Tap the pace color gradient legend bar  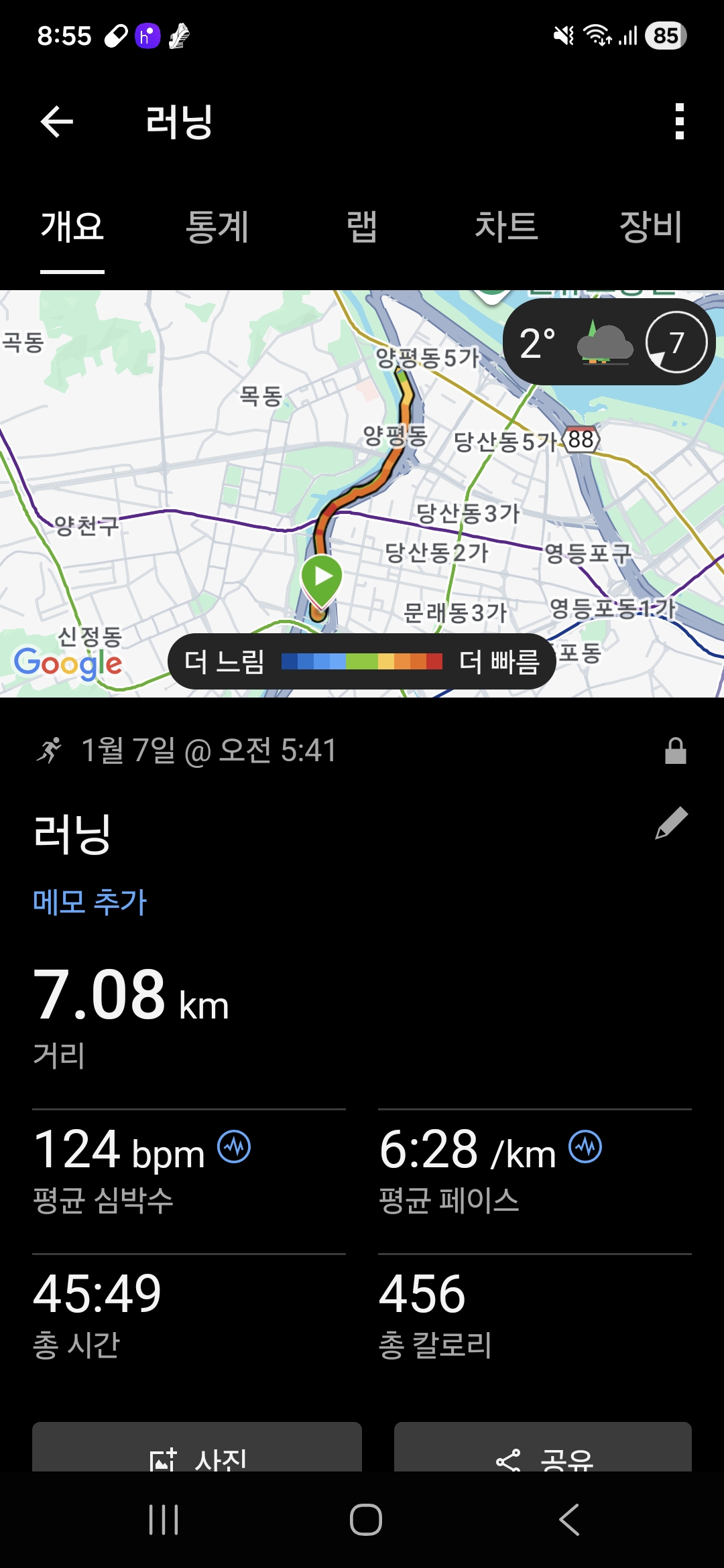pos(362,661)
